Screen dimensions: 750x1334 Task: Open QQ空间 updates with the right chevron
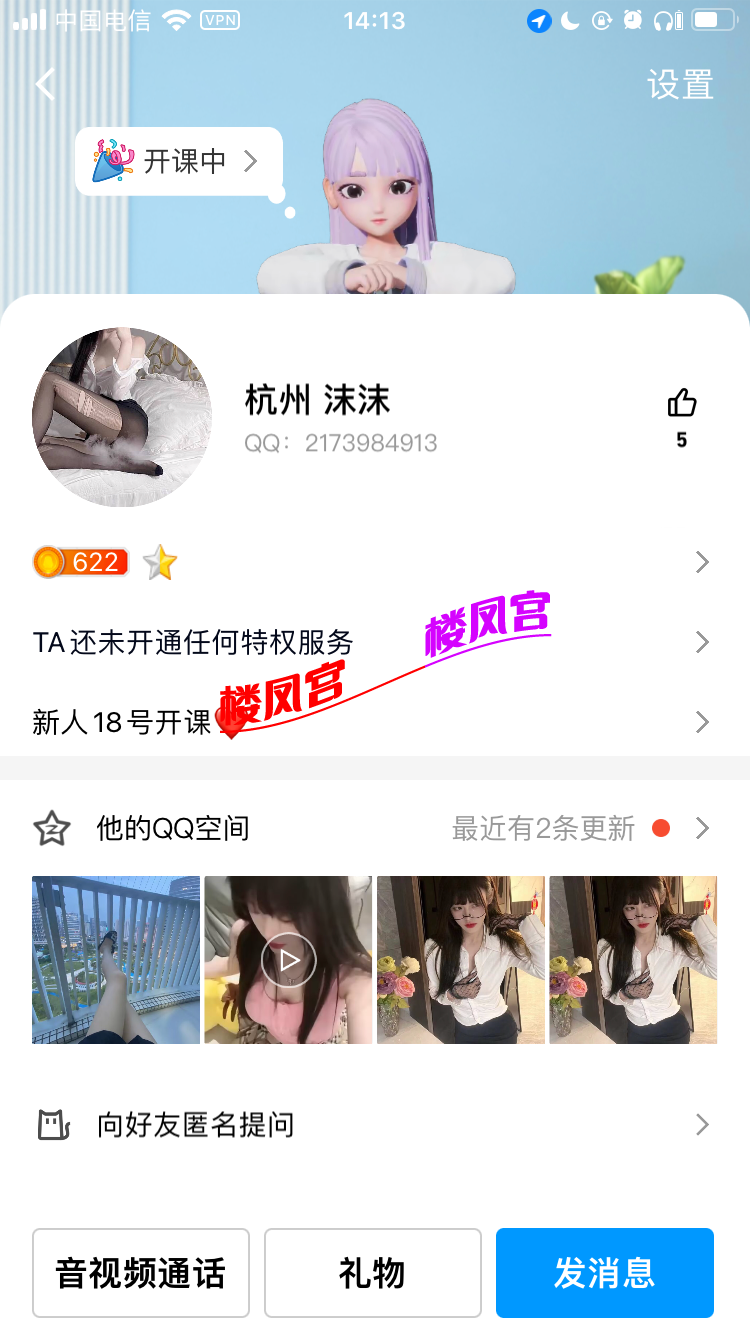702,828
